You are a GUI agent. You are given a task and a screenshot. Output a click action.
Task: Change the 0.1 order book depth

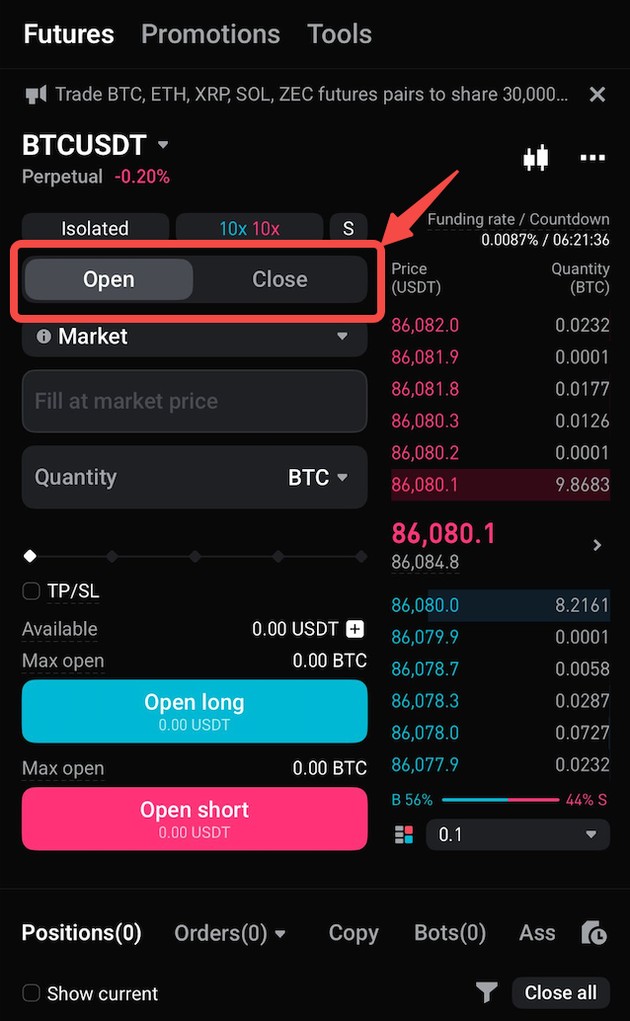point(518,834)
